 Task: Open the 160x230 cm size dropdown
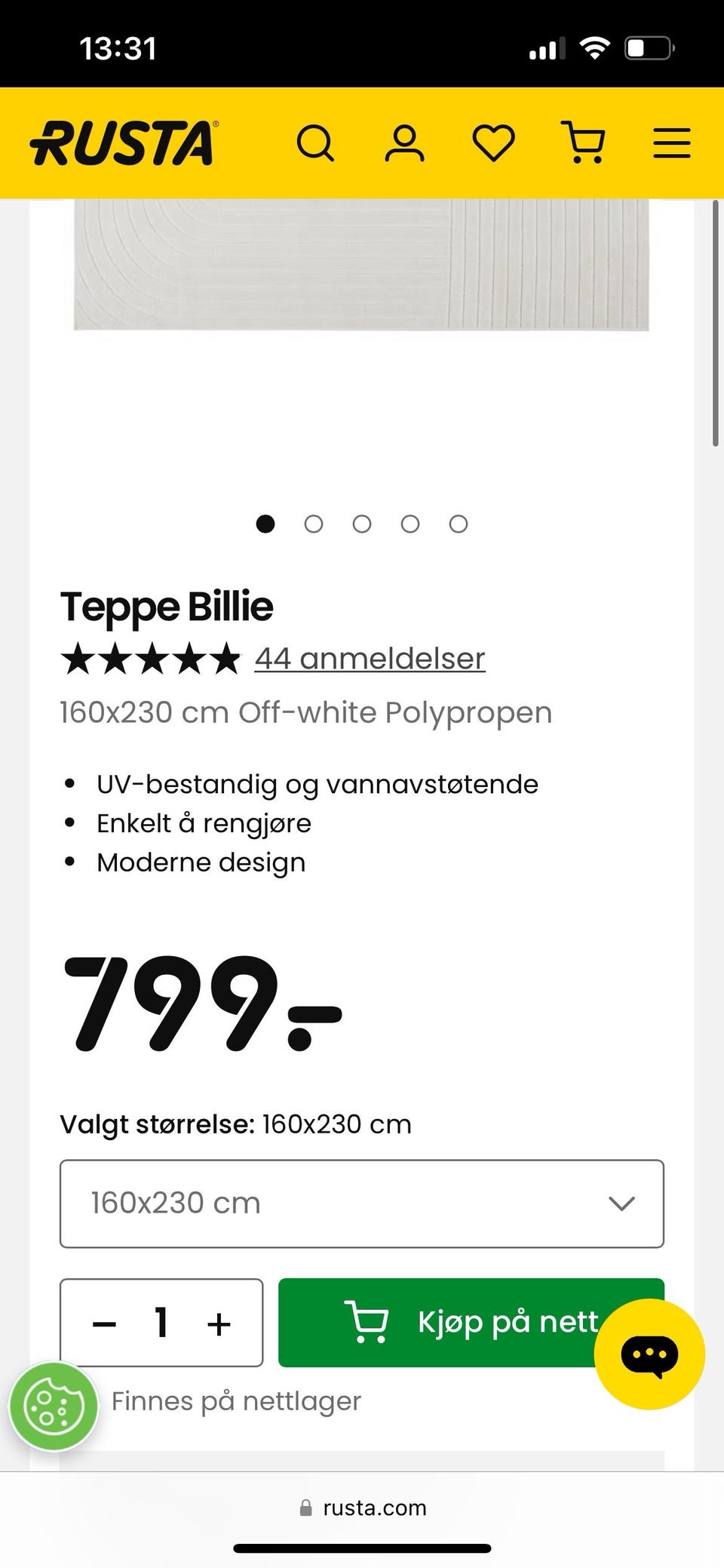pos(361,1204)
